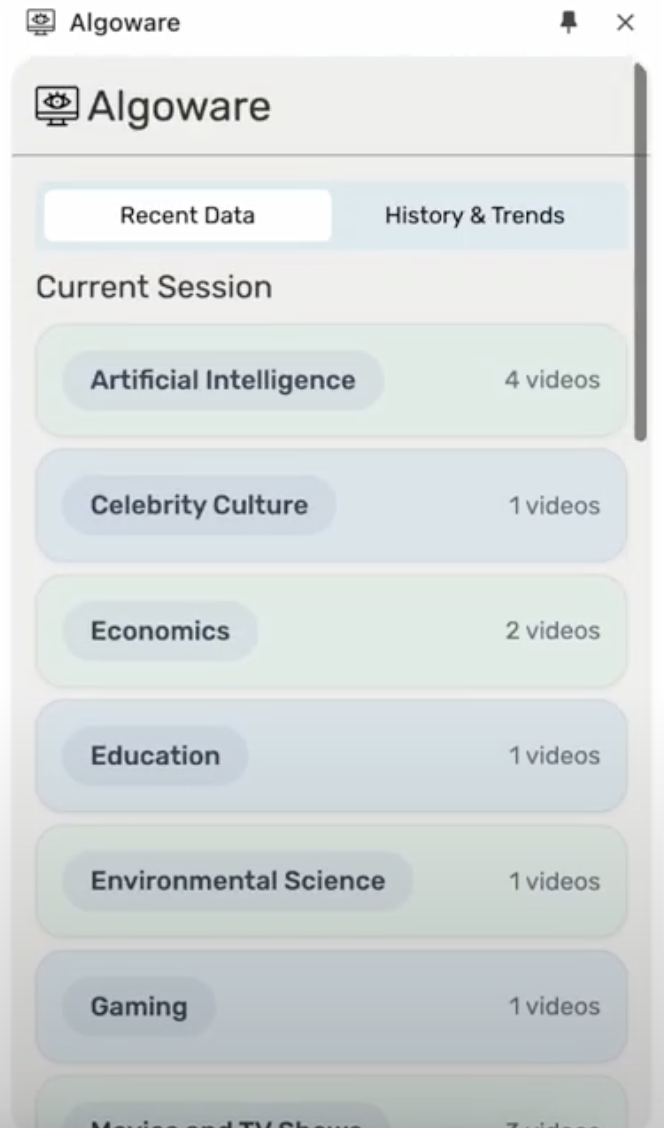Viewport: 664px width, 1128px height.
Task: Close the Algoware panel
Action: coord(626,23)
